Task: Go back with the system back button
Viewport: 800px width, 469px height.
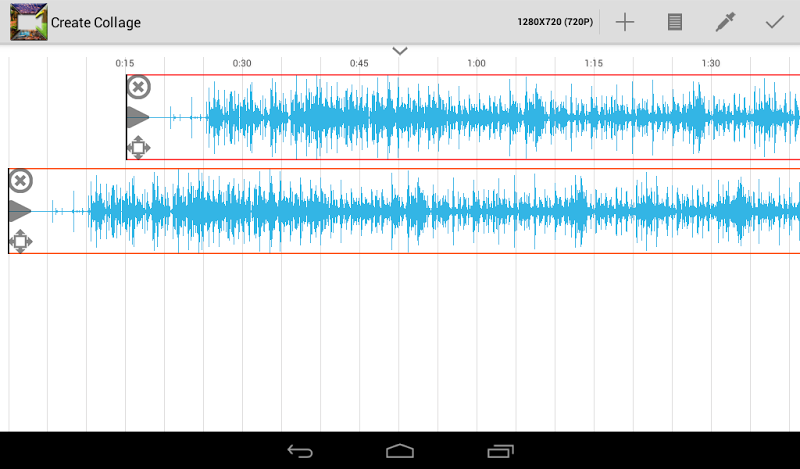Action: click(x=300, y=451)
